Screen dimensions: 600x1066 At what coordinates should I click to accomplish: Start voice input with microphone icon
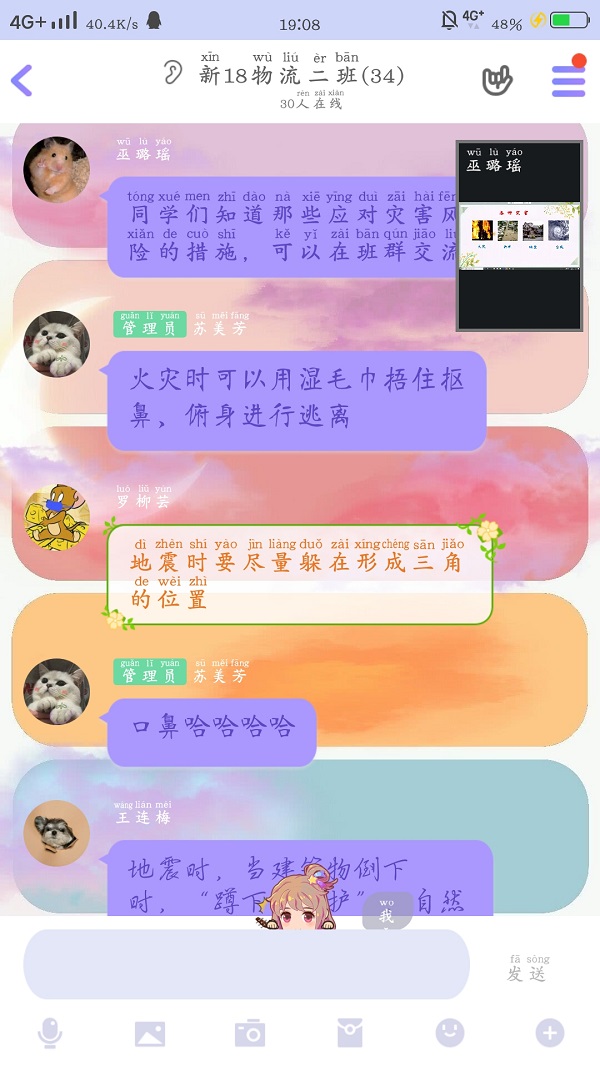(49, 1033)
